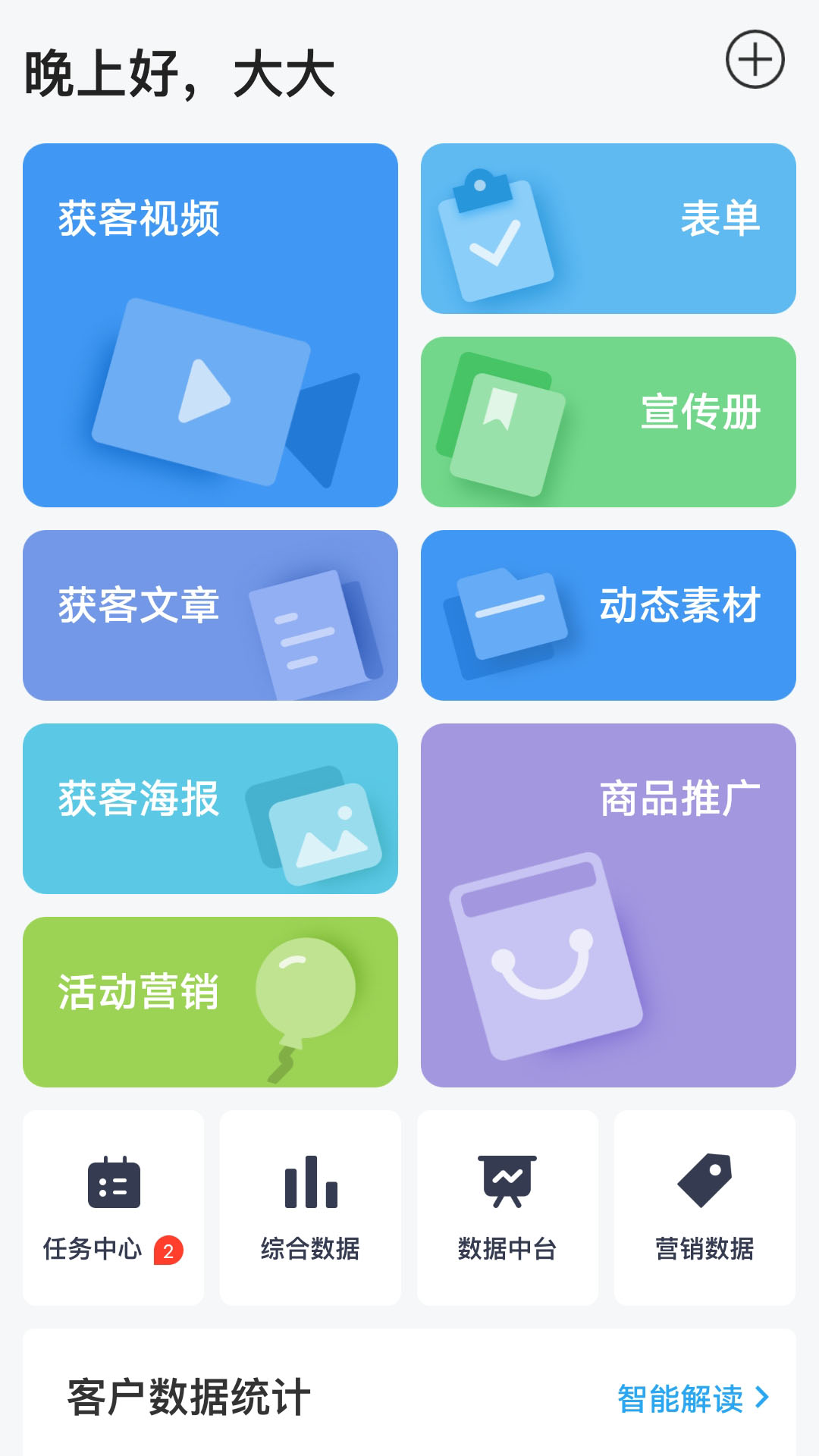The image size is (819, 1456).
Task: Open the 商品推广 card
Action: 608,905
